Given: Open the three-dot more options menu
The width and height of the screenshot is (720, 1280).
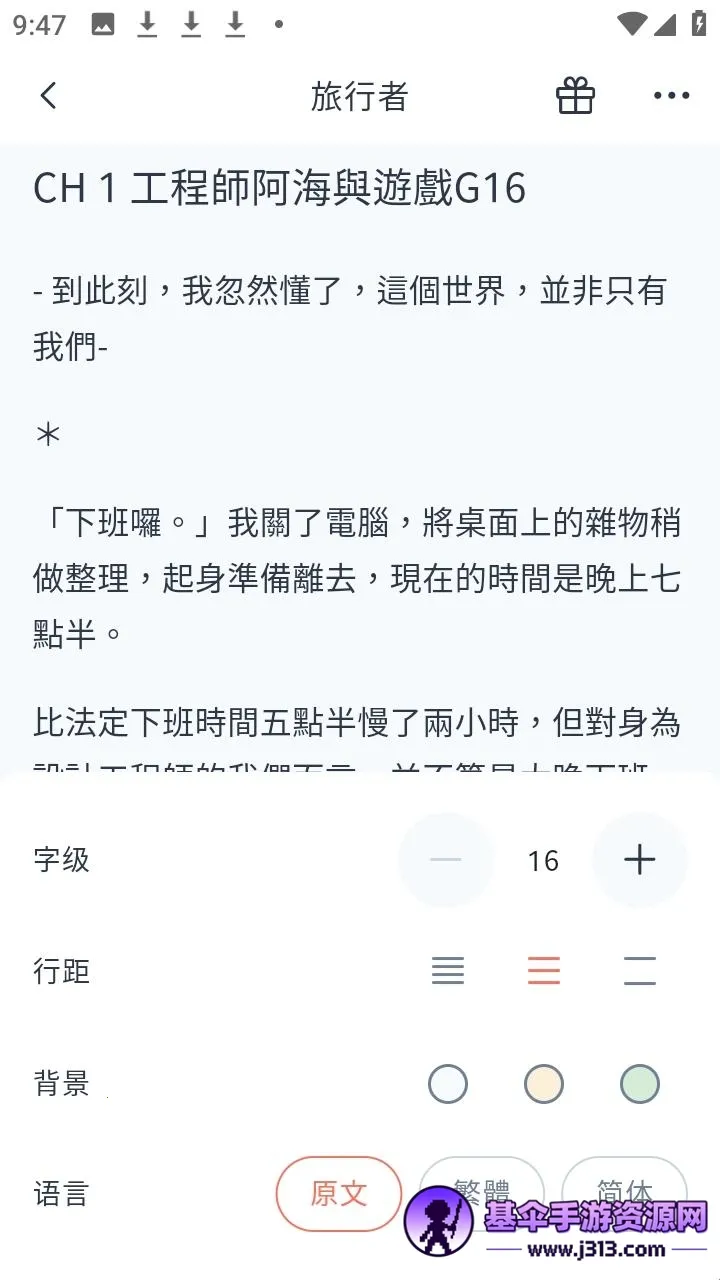Looking at the screenshot, I should coord(670,95).
